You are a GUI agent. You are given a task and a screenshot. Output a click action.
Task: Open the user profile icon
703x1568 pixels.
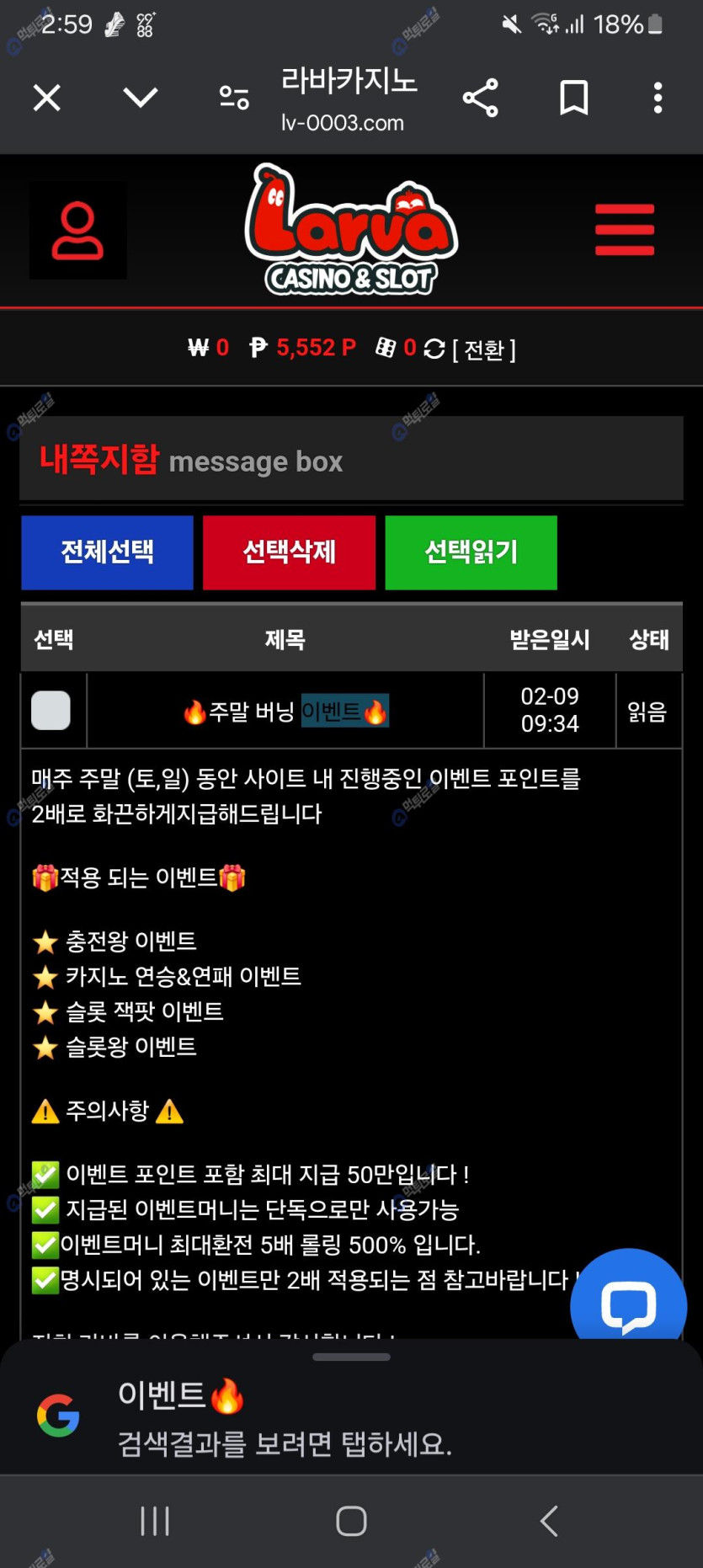click(x=78, y=230)
